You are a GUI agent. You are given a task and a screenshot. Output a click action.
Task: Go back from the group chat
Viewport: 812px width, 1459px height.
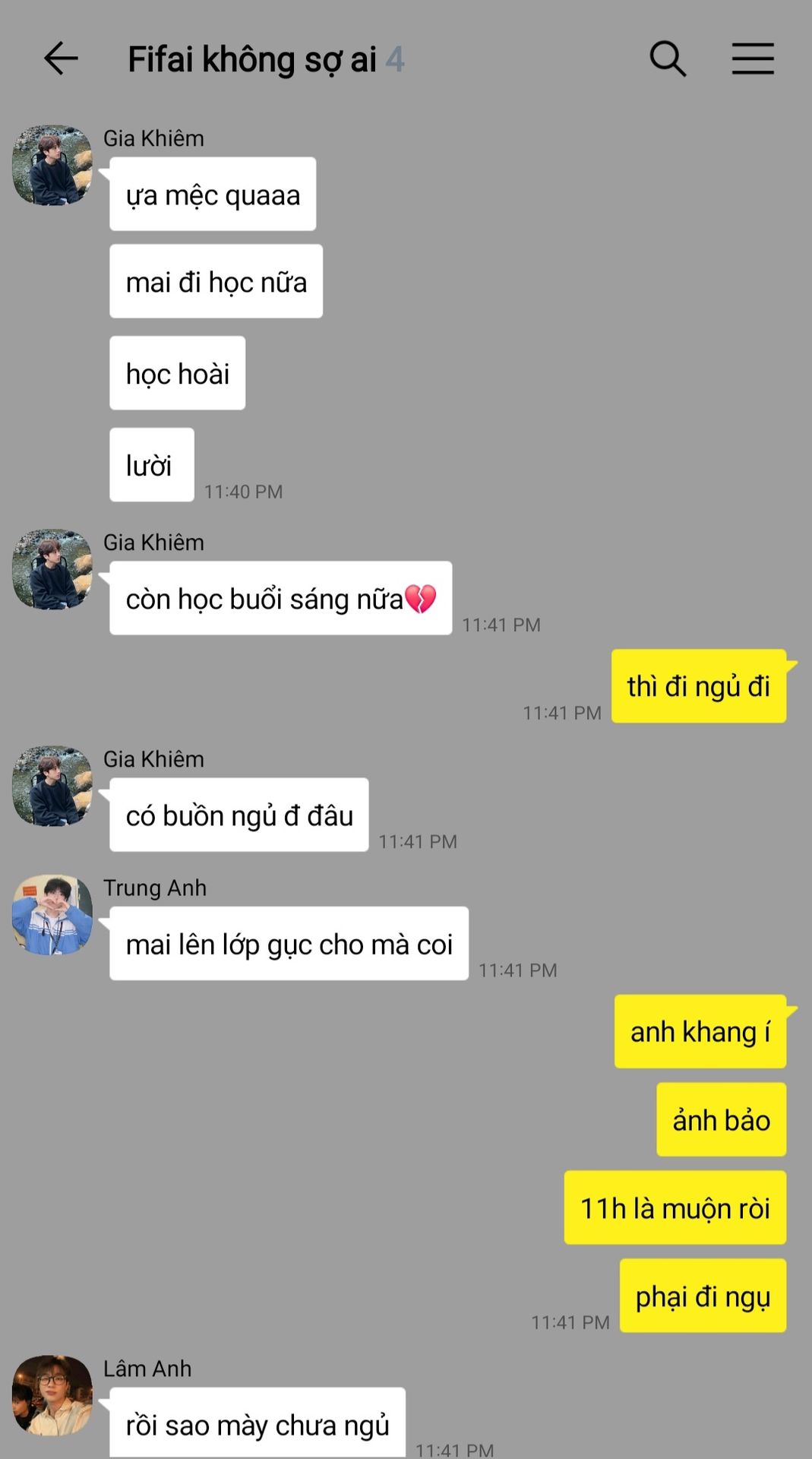[x=61, y=59]
